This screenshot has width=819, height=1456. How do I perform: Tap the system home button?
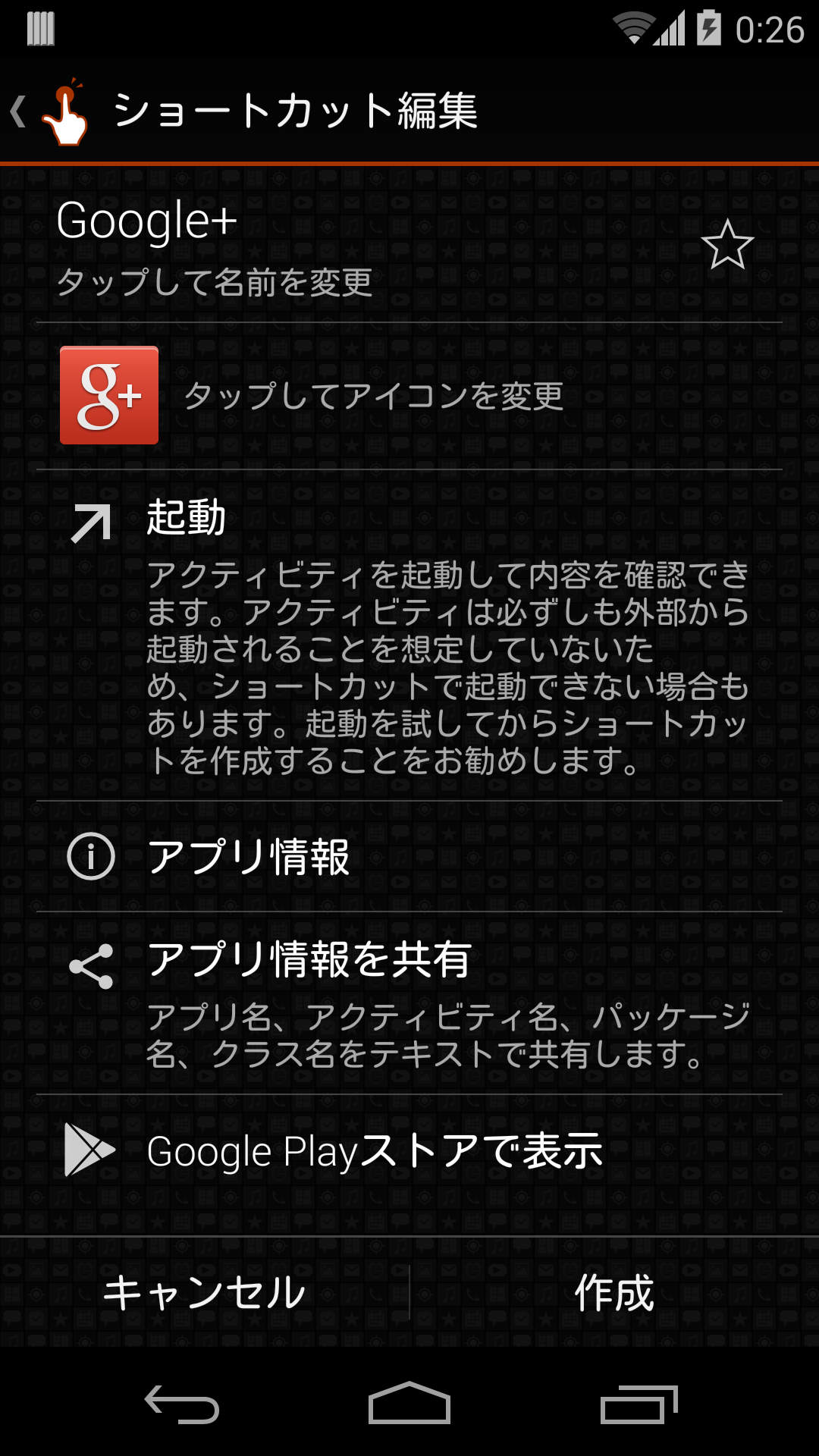pos(409,1403)
